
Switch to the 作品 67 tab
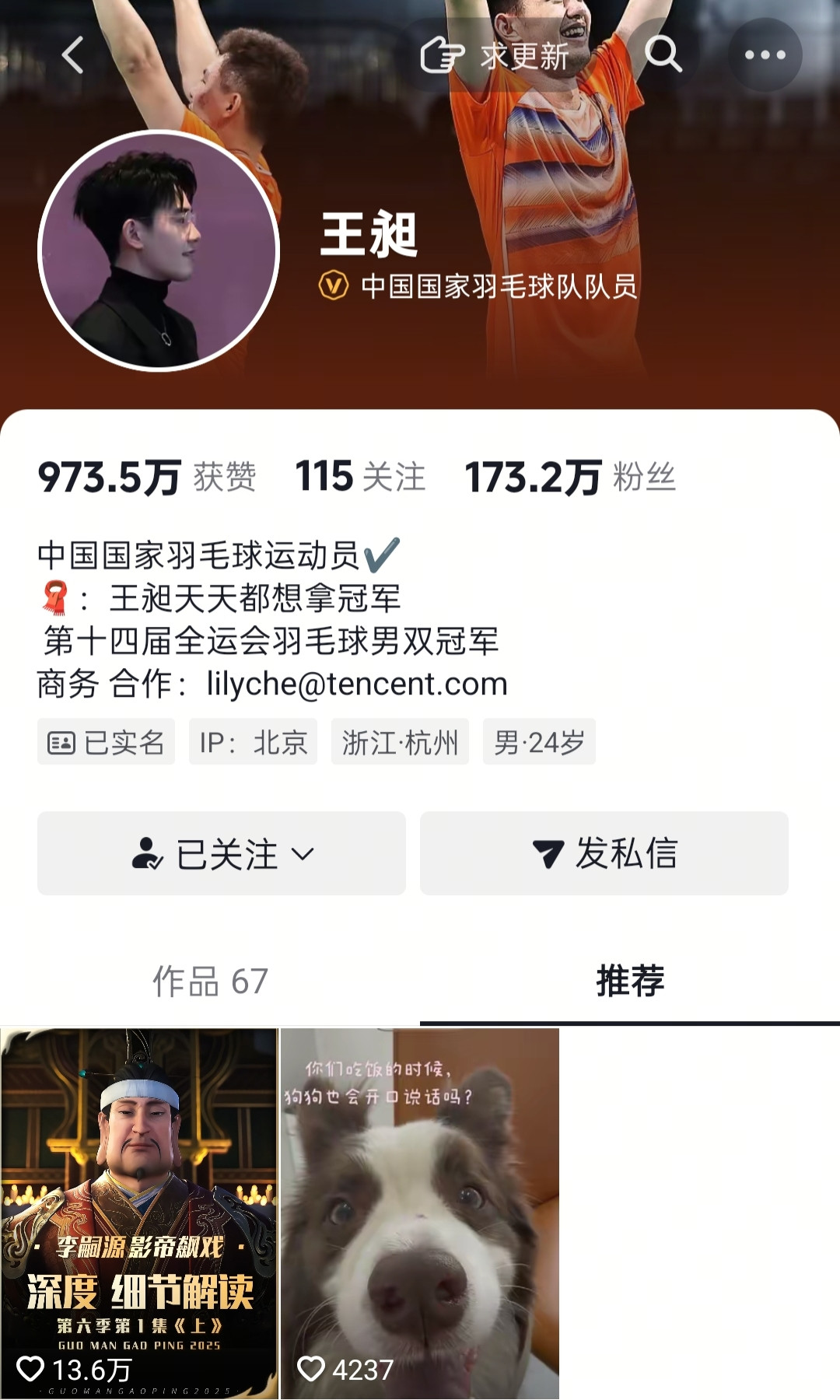coord(210,981)
